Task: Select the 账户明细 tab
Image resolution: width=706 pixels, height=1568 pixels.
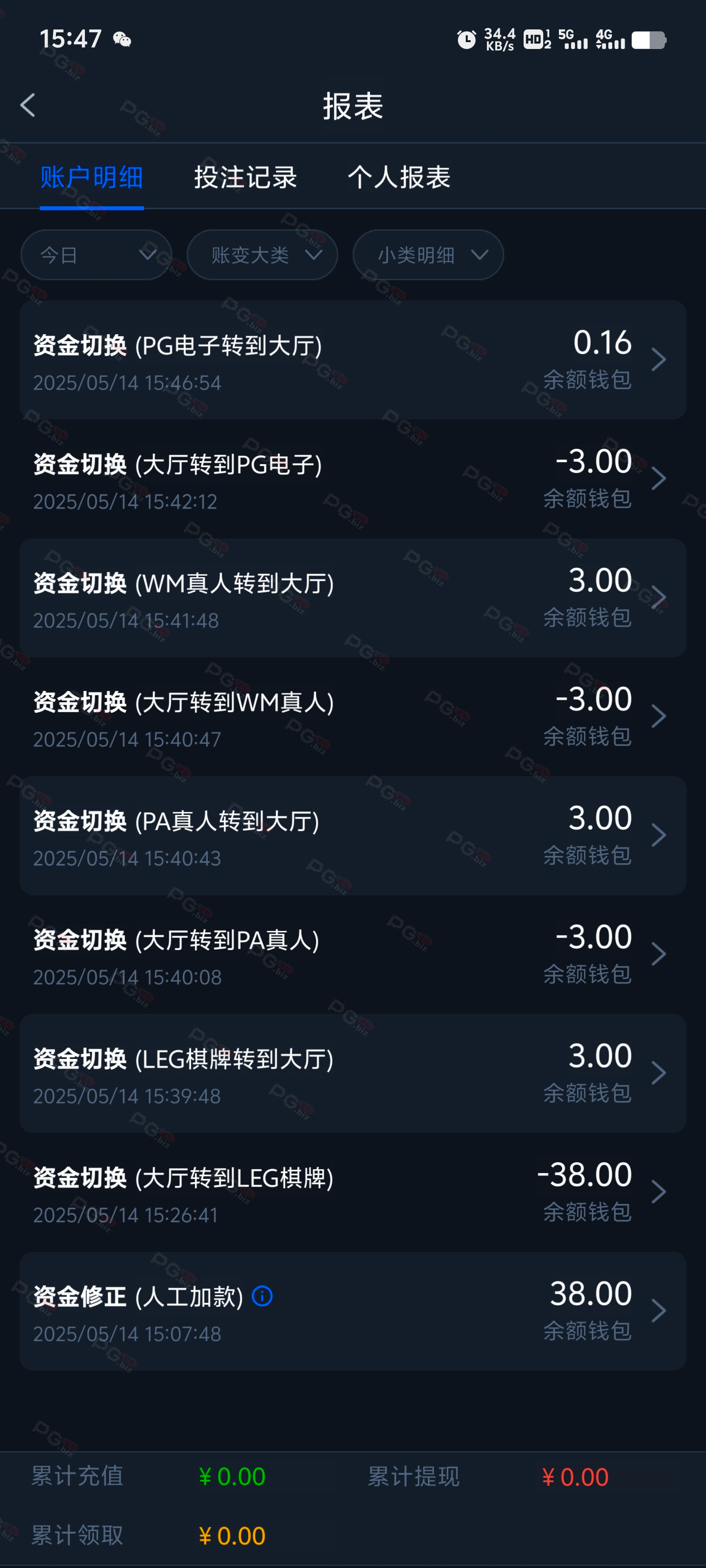Action: [91, 178]
